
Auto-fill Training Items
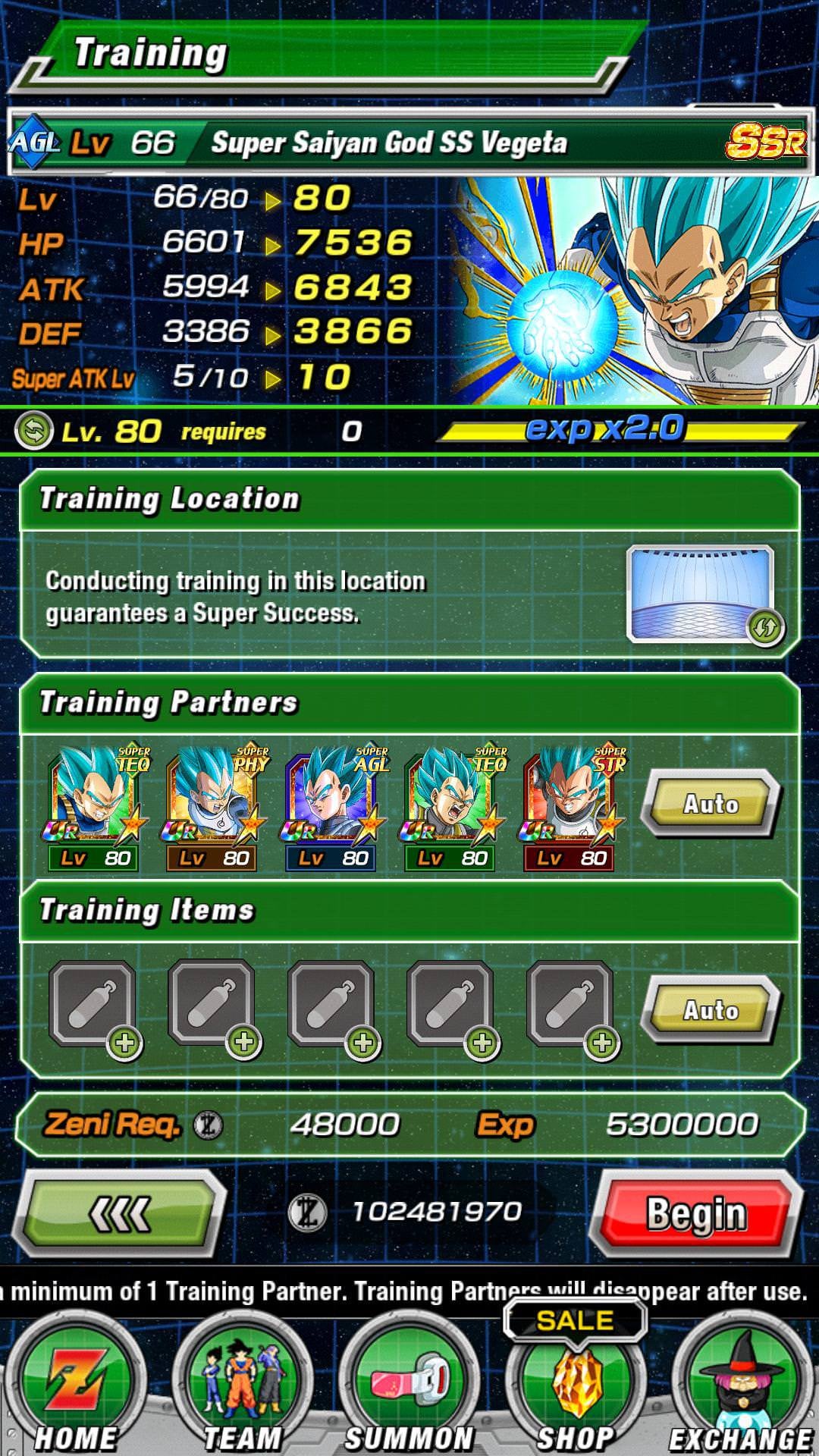710,1010
